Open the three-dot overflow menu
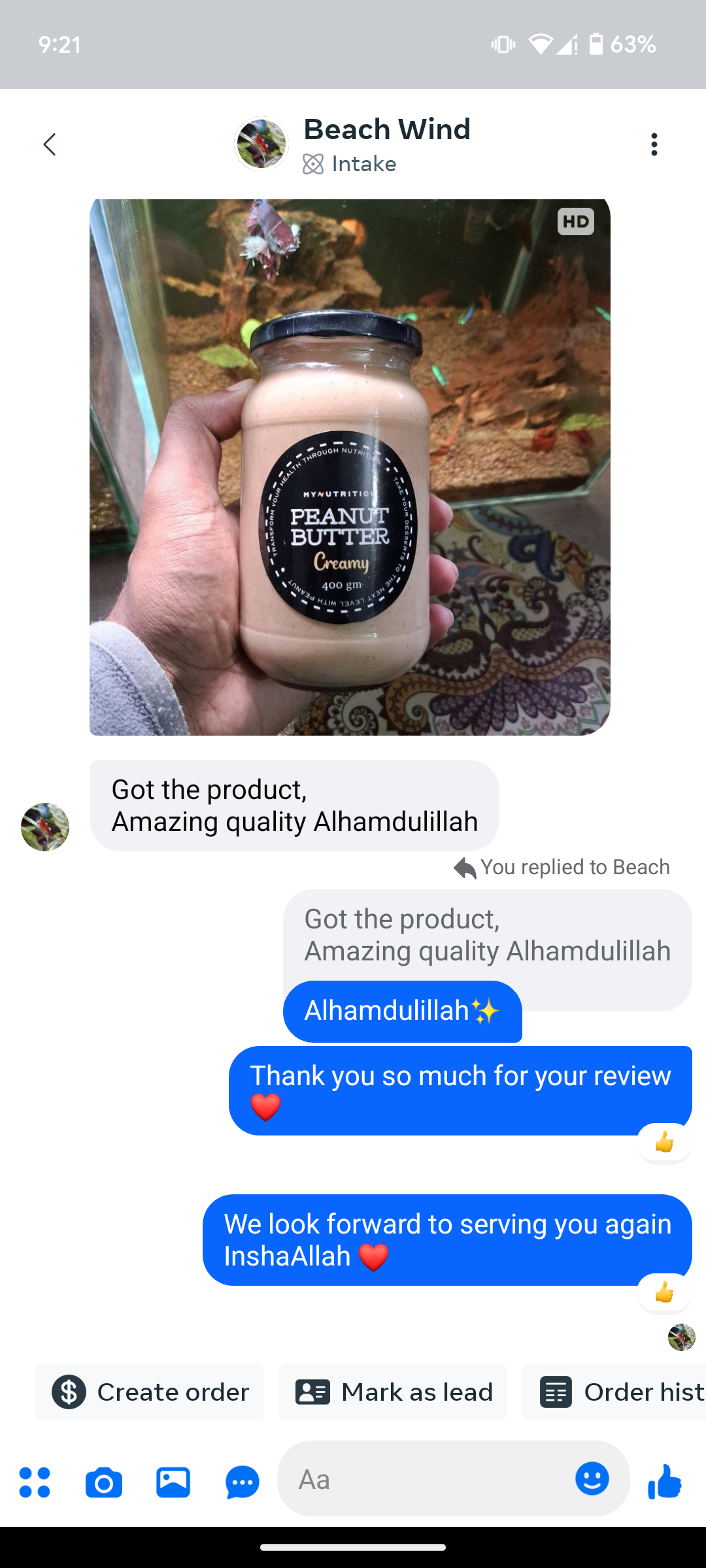 pyautogui.click(x=654, y=144)
